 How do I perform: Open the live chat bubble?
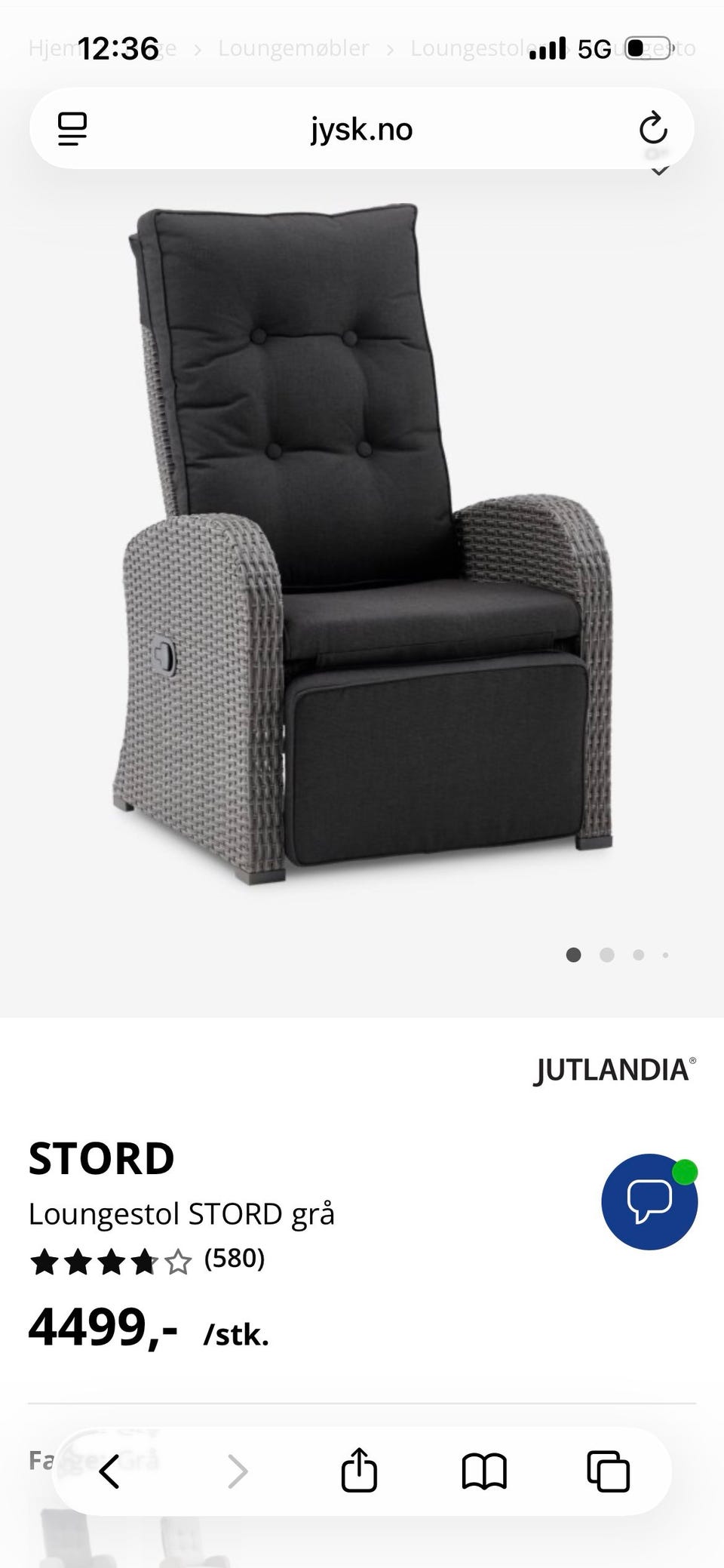click(649, 1201)
